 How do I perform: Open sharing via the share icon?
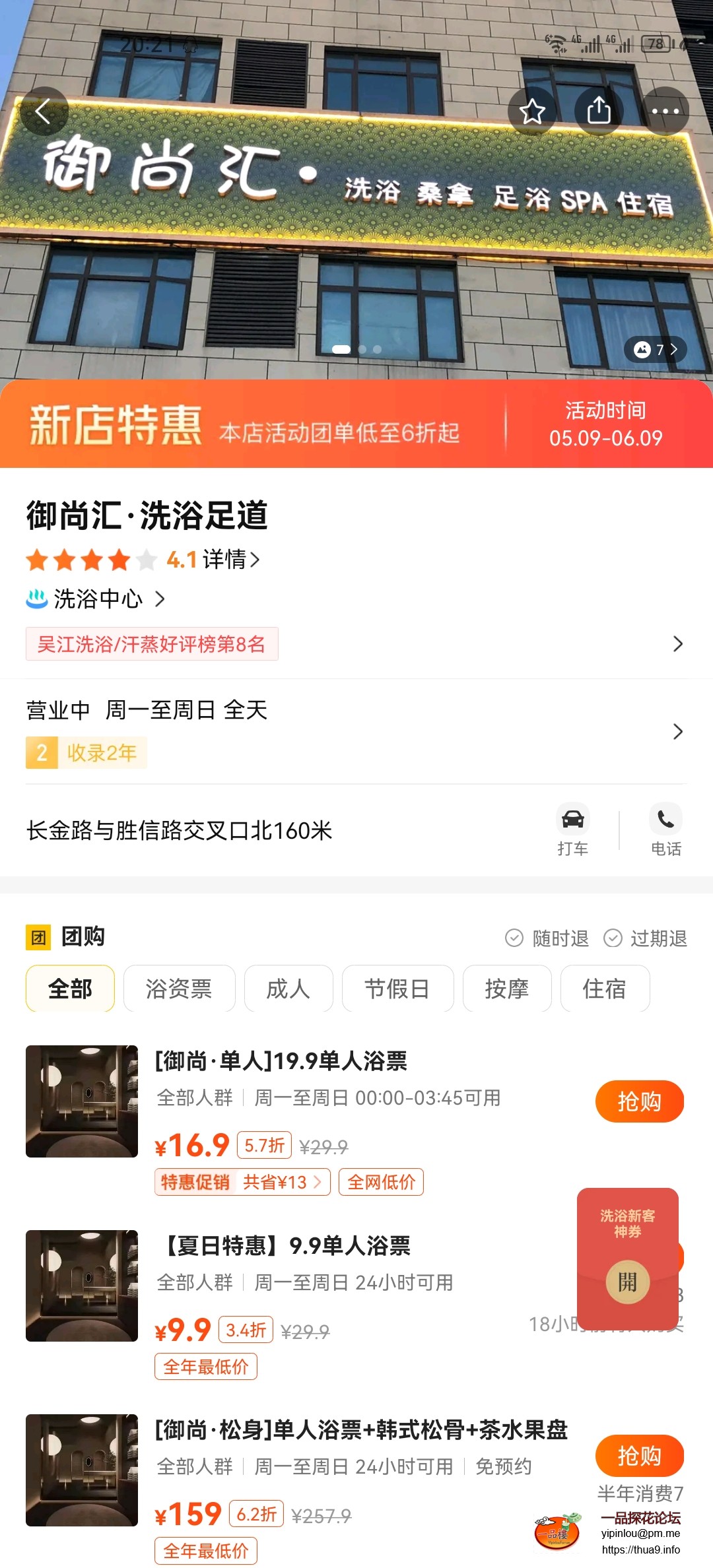(599, 111)
